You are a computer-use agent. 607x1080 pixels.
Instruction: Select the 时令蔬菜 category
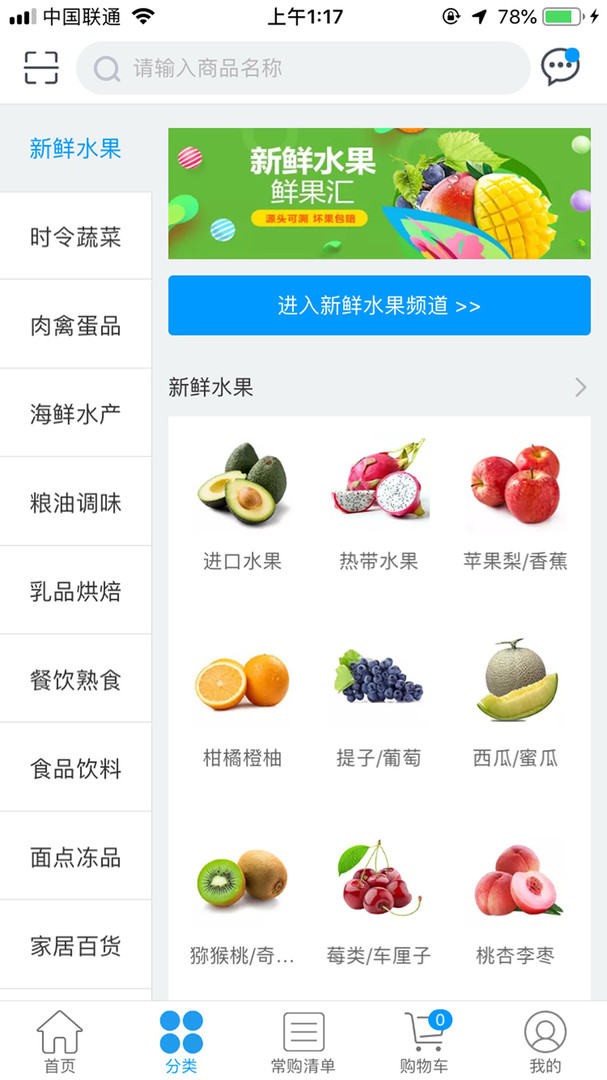[76, 238]
